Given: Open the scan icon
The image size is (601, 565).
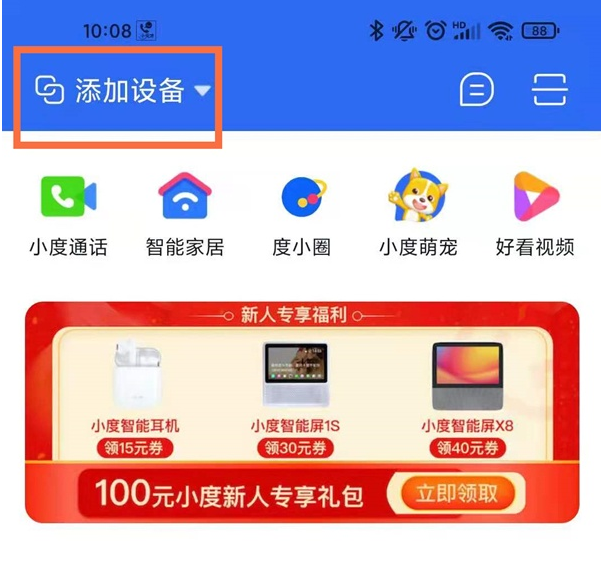Looking at the screenshot, I should (549, 91).
